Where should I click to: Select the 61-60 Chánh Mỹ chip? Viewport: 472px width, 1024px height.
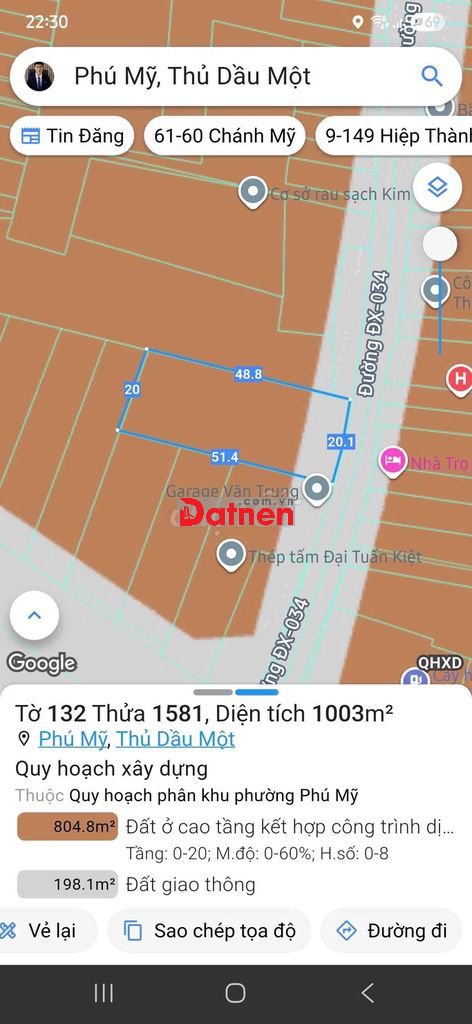(225, 136)
